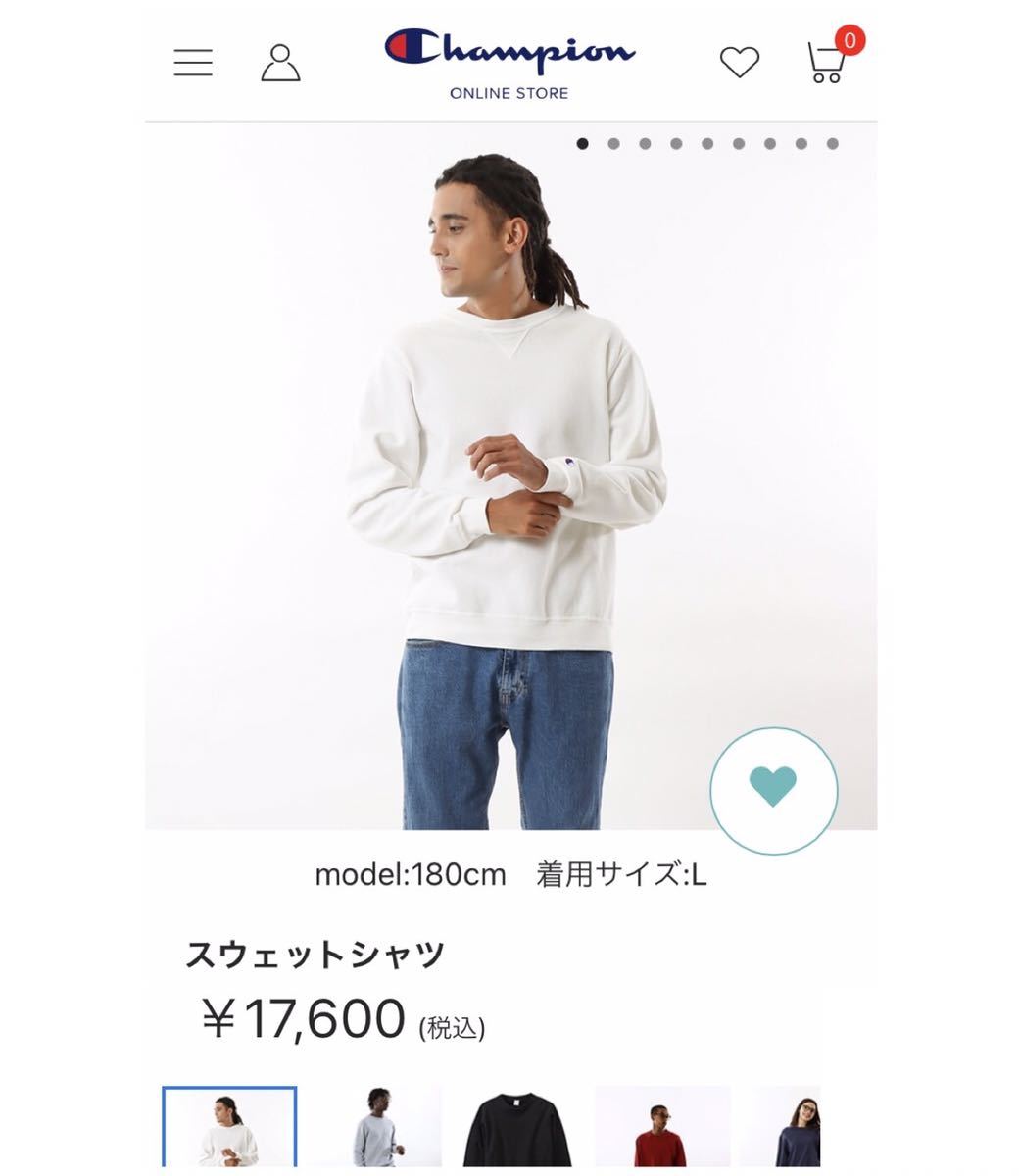This screenshot has width=1019, height=1176.
Task: Select the fifth carousel dot
Action: click(707, 144)
